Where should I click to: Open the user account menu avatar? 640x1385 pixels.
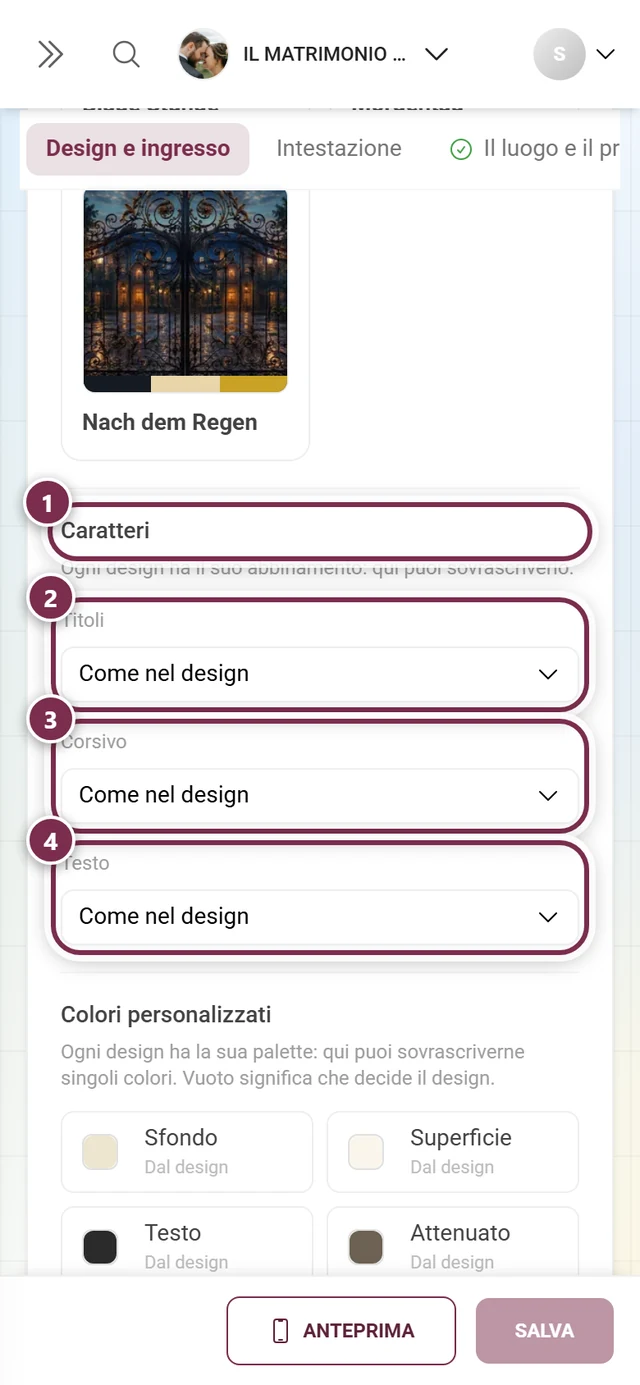point(575,54)
